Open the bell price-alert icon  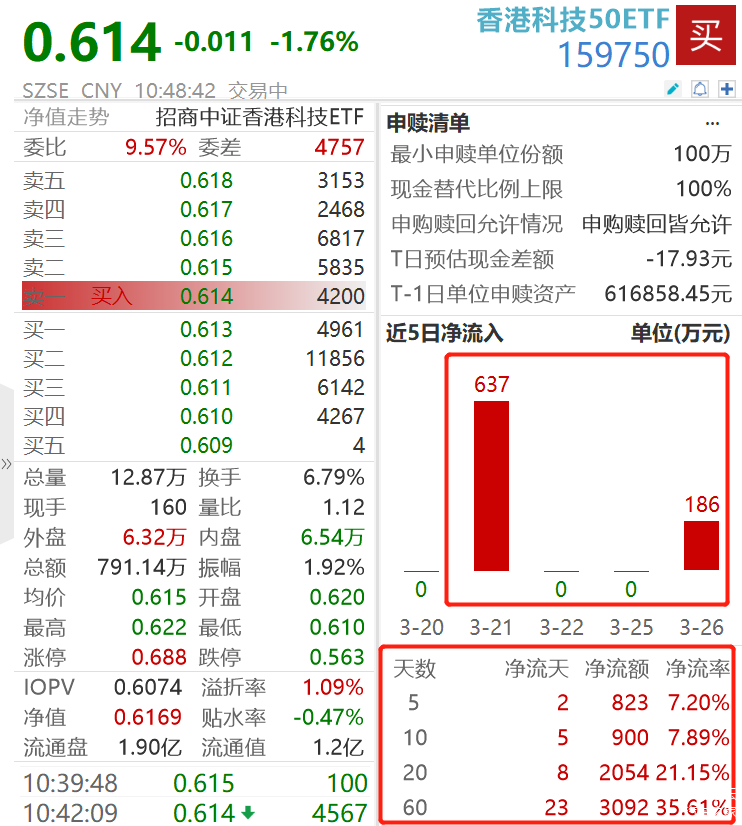point(701,89)
